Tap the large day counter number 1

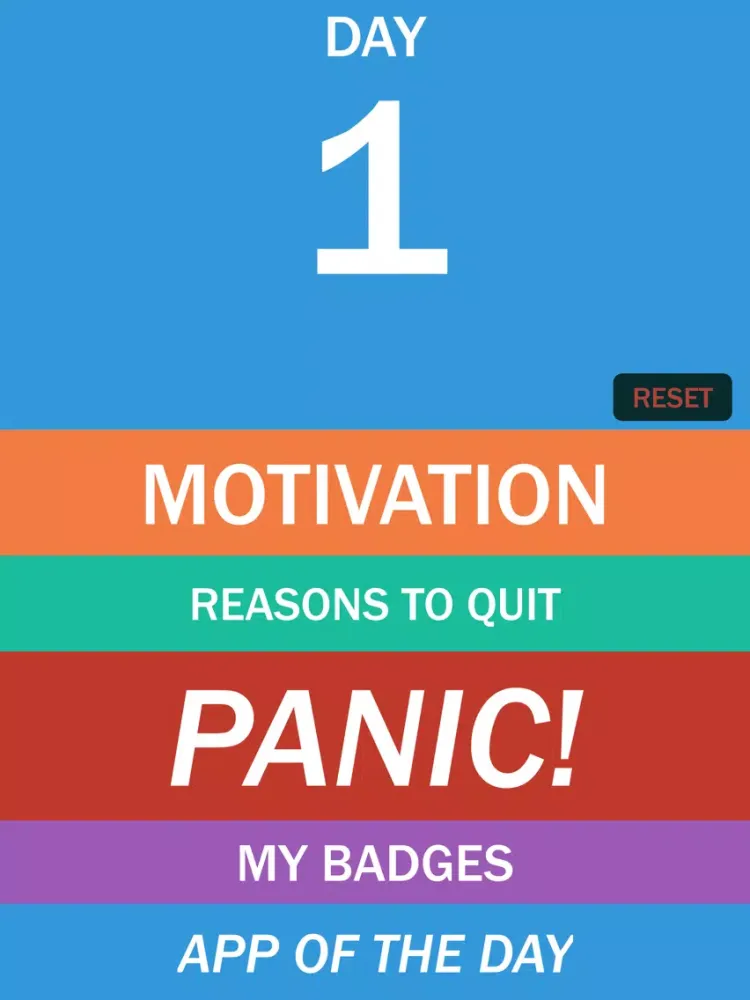382,190
